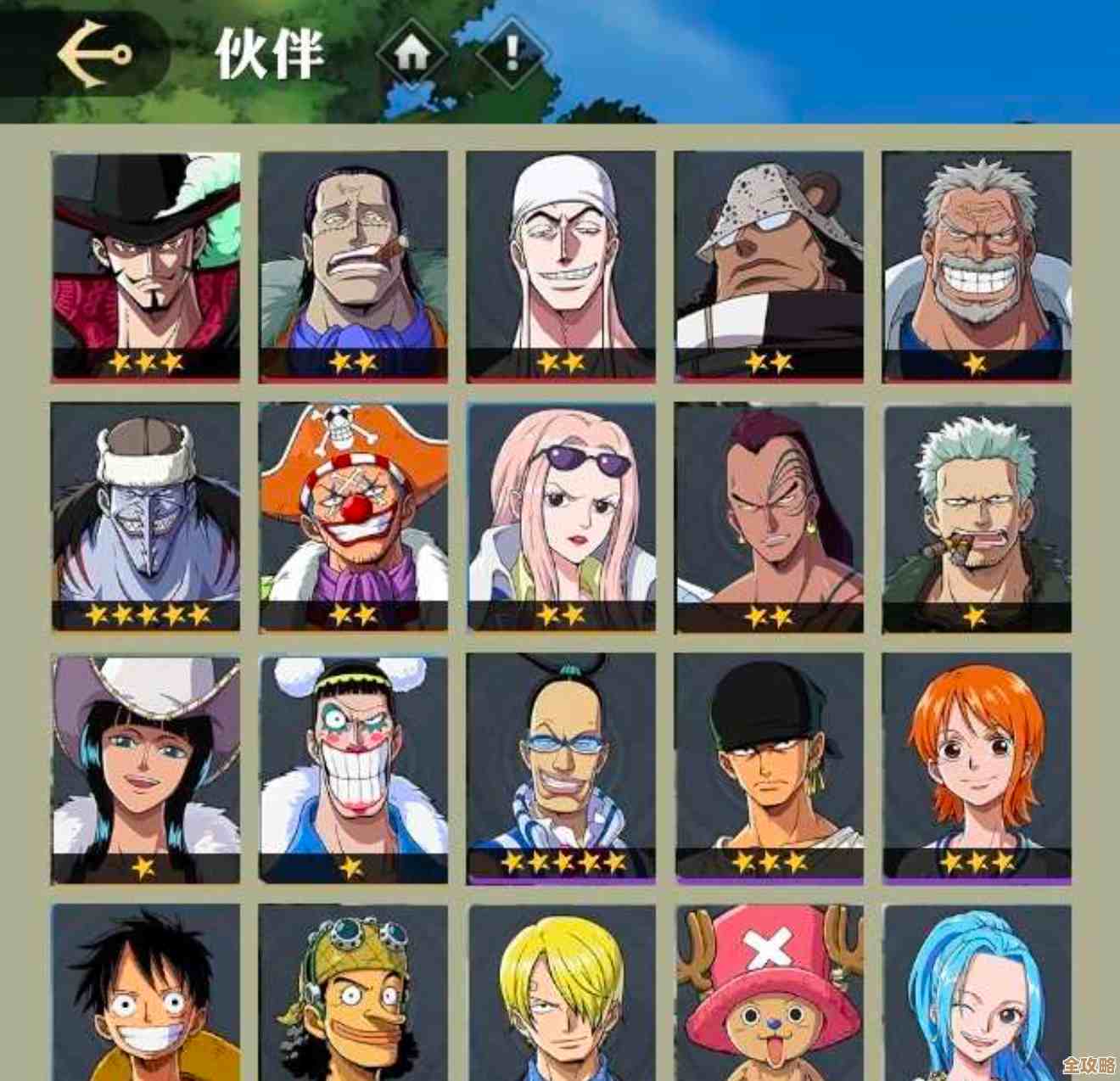View the blonde Sanji card
Screen dimensions: 1120x1081
pyautogui.click(x=561, y=993)
